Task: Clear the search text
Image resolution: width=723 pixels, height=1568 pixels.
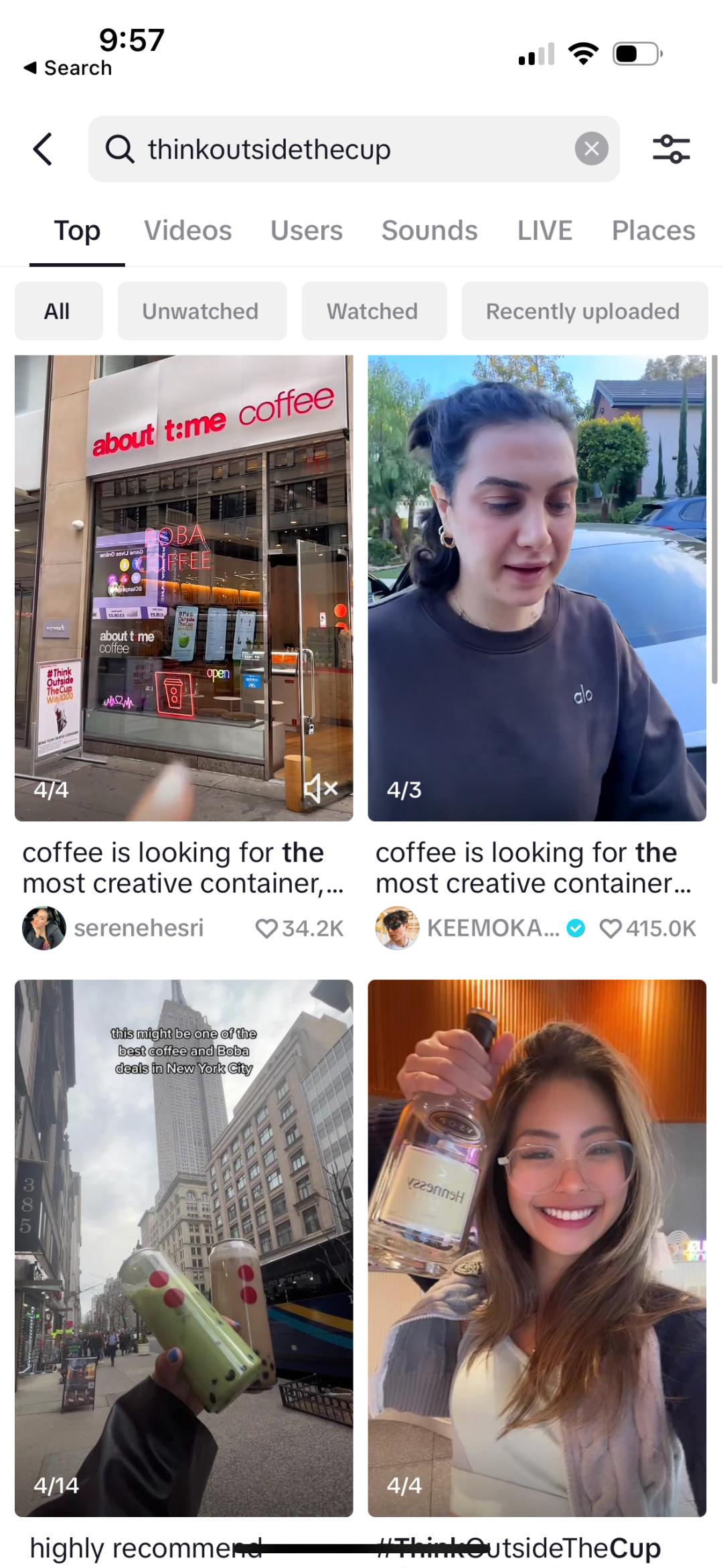Action: pyautogui.click(x=591, y=149)
